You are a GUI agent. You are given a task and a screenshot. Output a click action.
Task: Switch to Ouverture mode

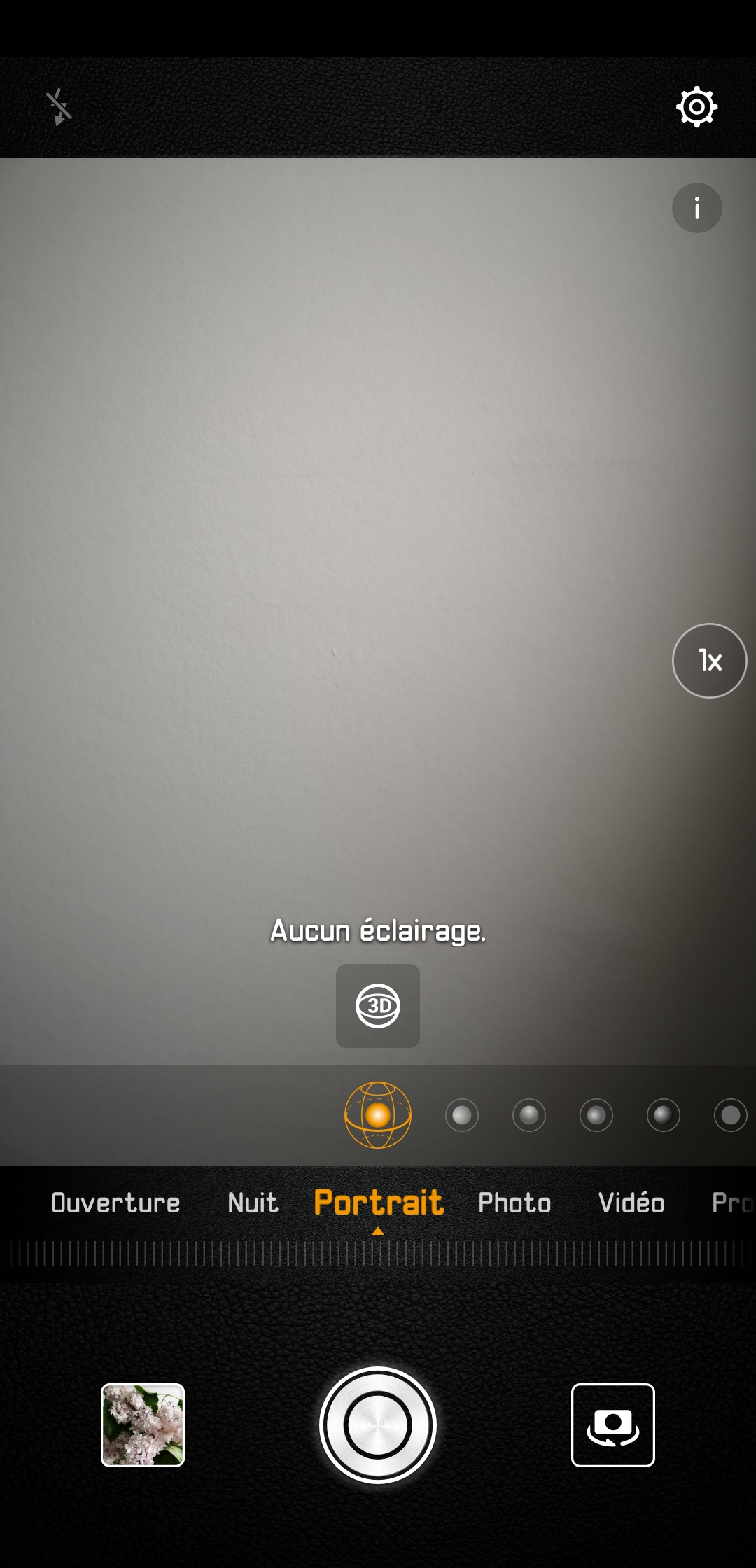(x=115, y=1203)
